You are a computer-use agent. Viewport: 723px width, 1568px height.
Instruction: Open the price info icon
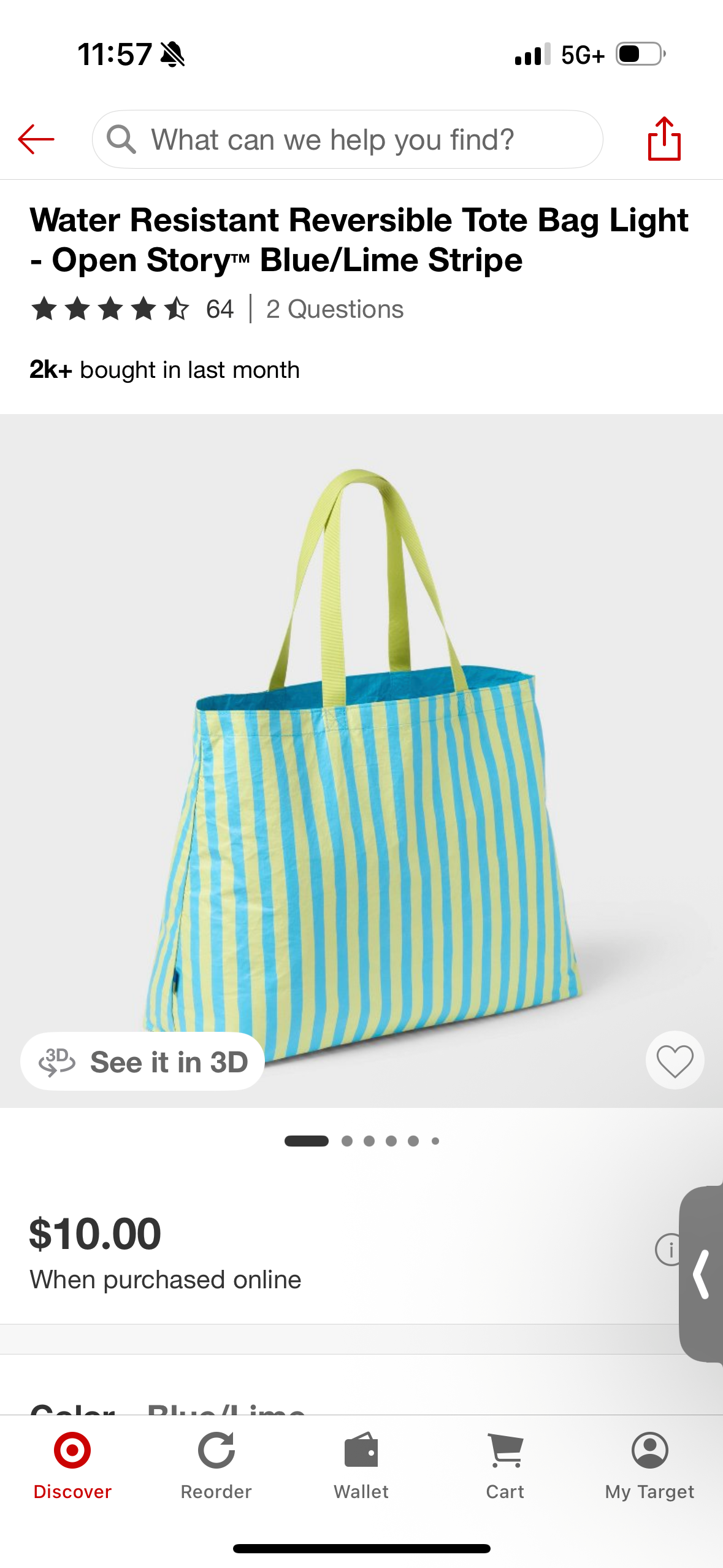[668, 1250]
